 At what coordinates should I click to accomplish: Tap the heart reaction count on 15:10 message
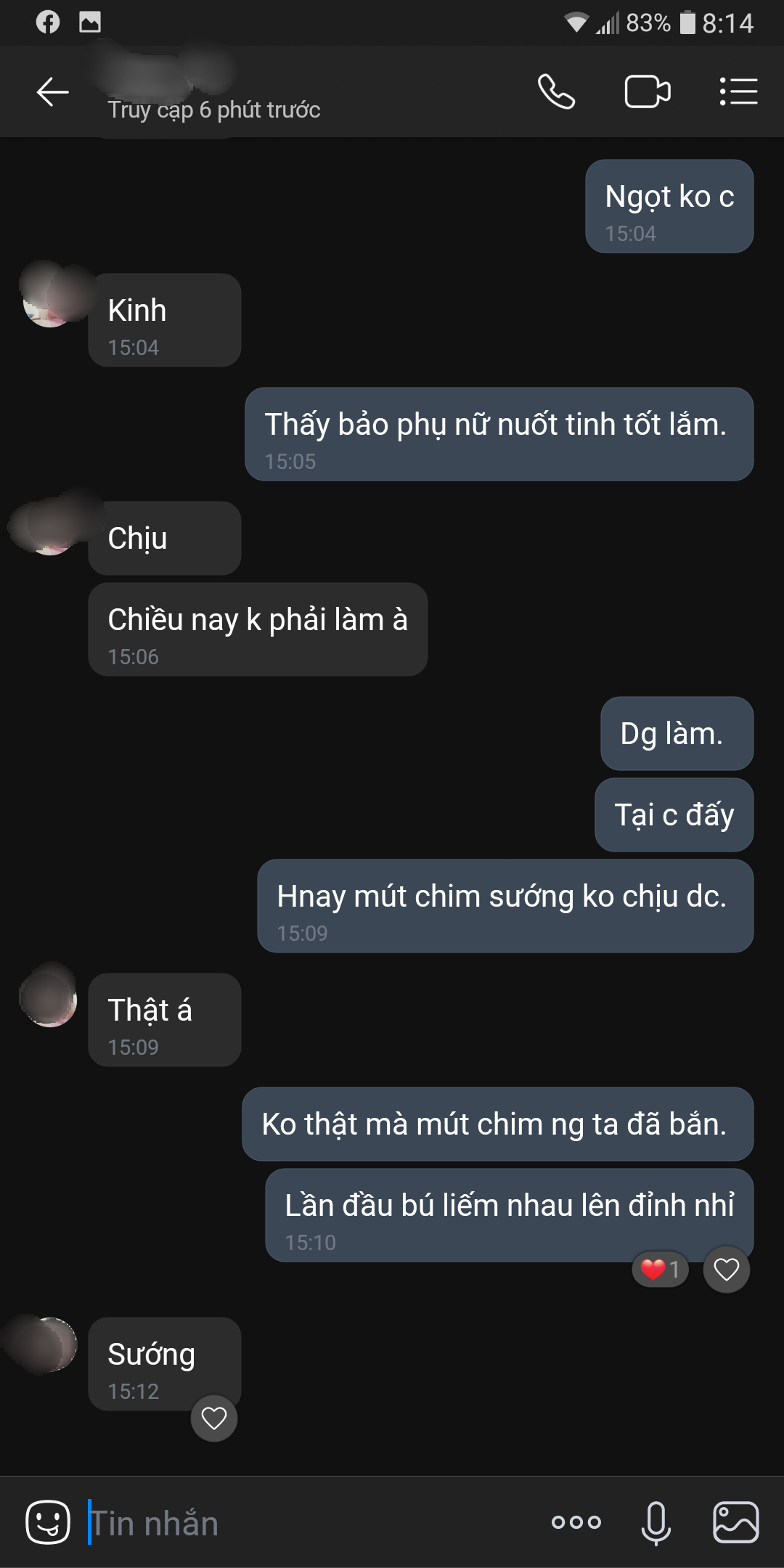(660, 1269)
